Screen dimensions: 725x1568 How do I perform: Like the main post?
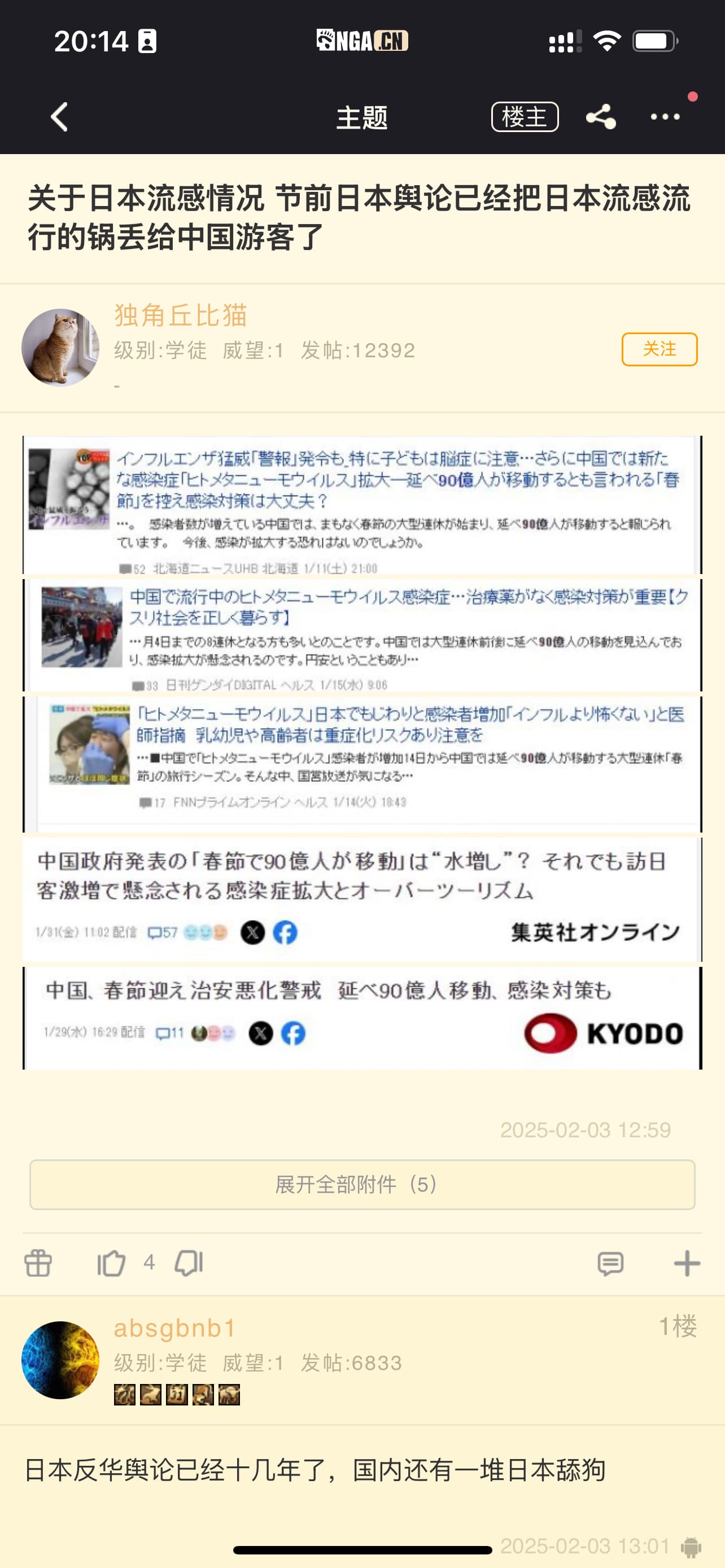[x=111, y=1263]
